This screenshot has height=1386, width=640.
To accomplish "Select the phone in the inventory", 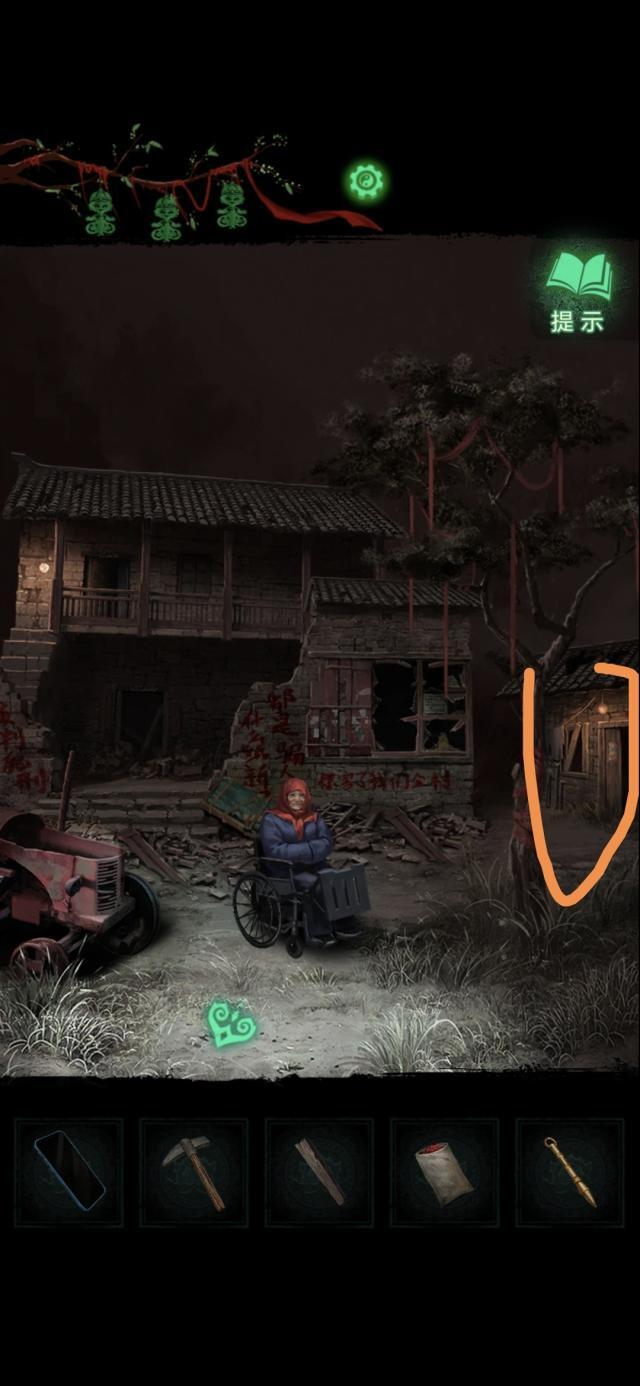I will pyautogui.click(x=69, y=1172).
